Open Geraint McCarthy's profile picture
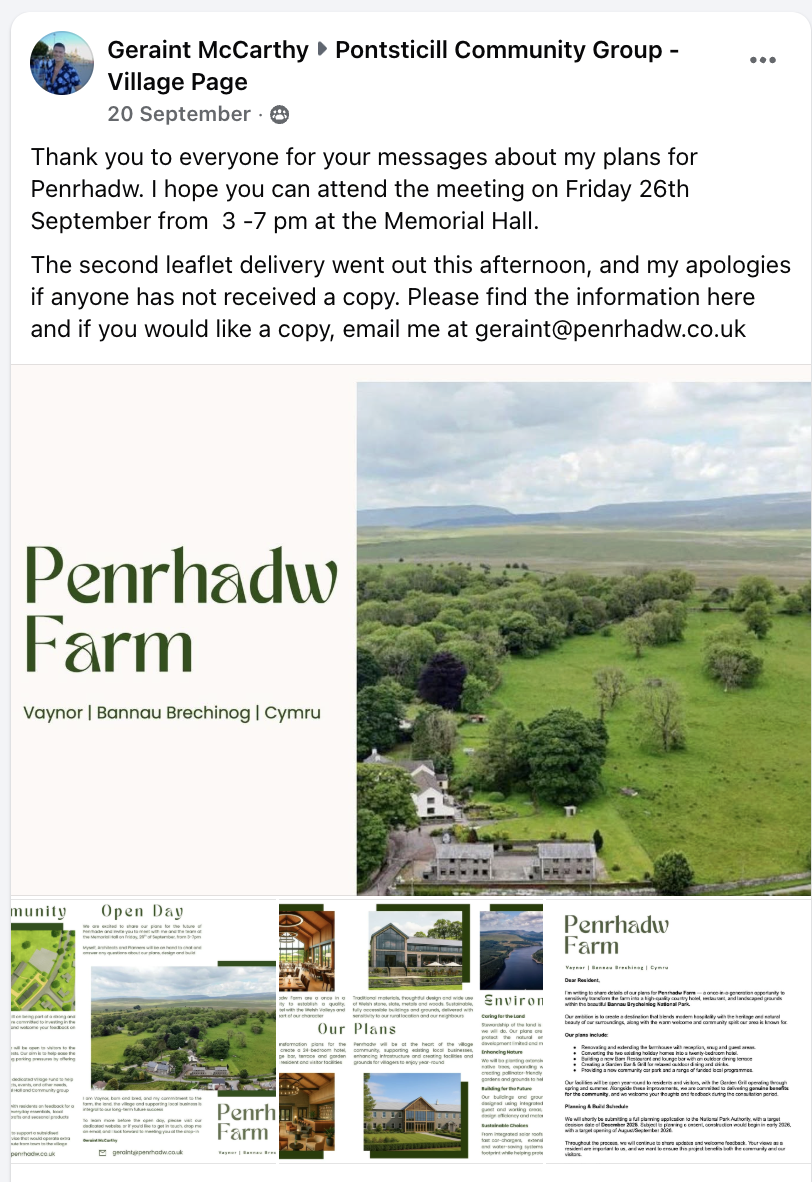Screen dimensions: 812x1182 pyautogui.click(x=62, y=63)
